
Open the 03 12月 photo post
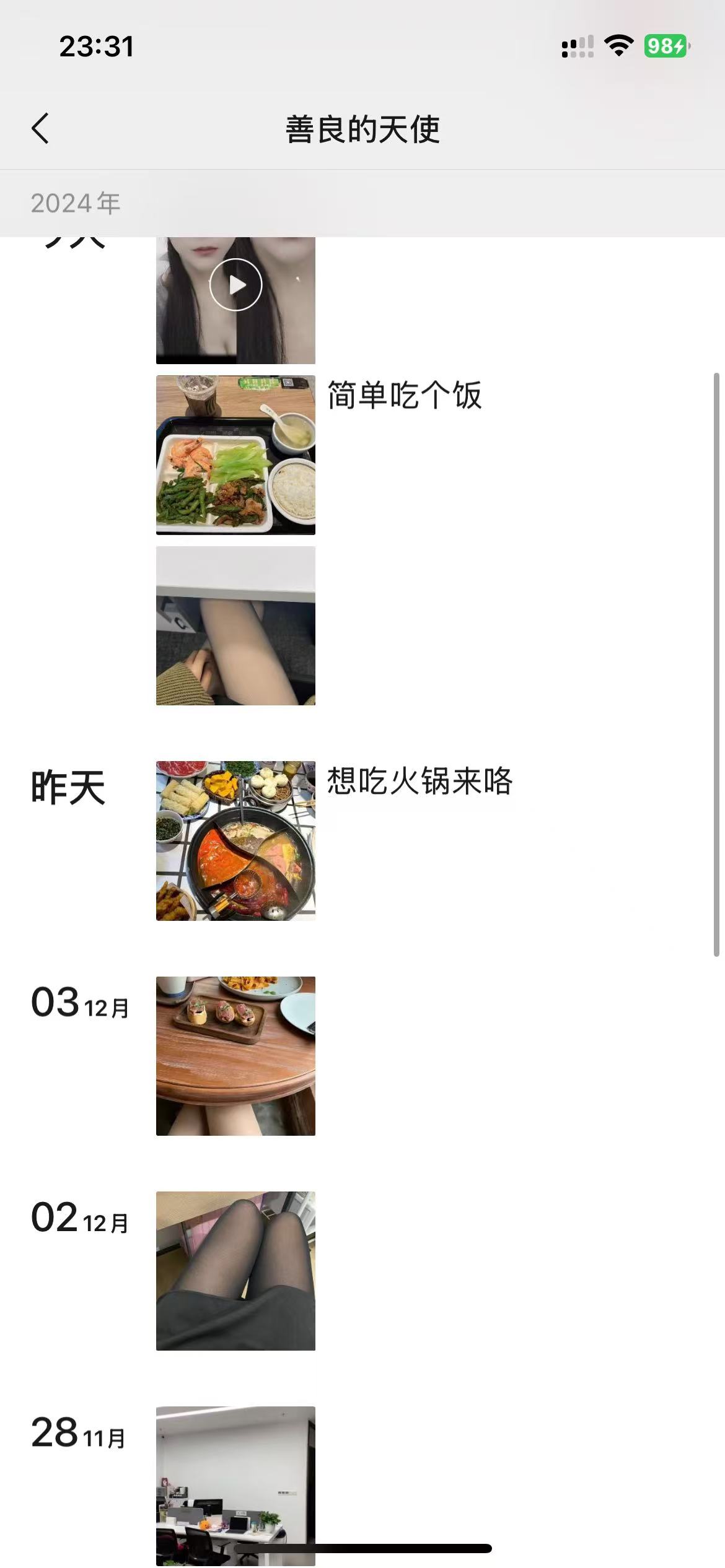pos(235,1056)
